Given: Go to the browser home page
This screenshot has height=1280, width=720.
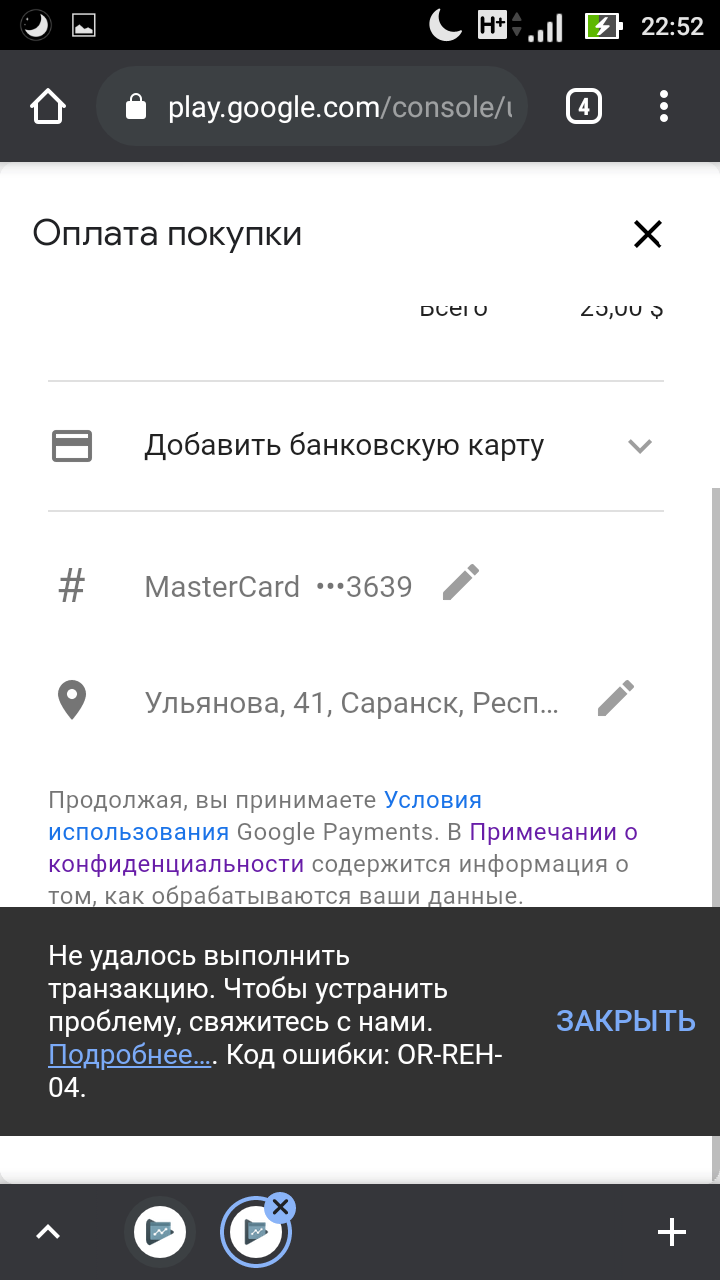Looking at the screenshot, I should pyautogui.click(x=48, y=106).
